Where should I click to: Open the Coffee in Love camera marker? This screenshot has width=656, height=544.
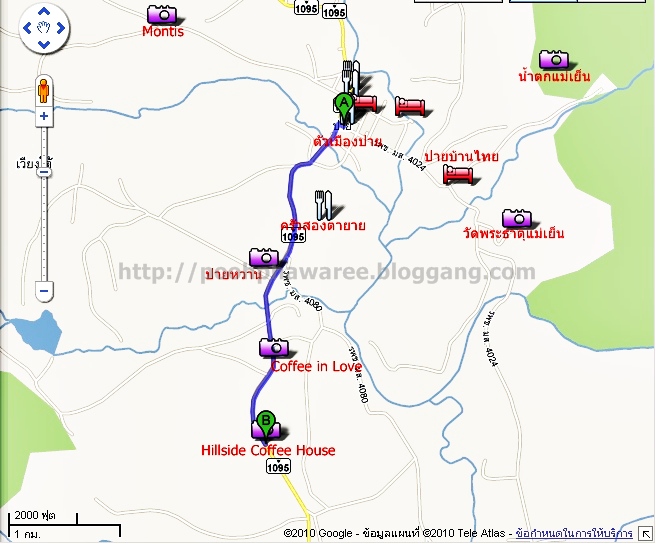coord(274,347)
